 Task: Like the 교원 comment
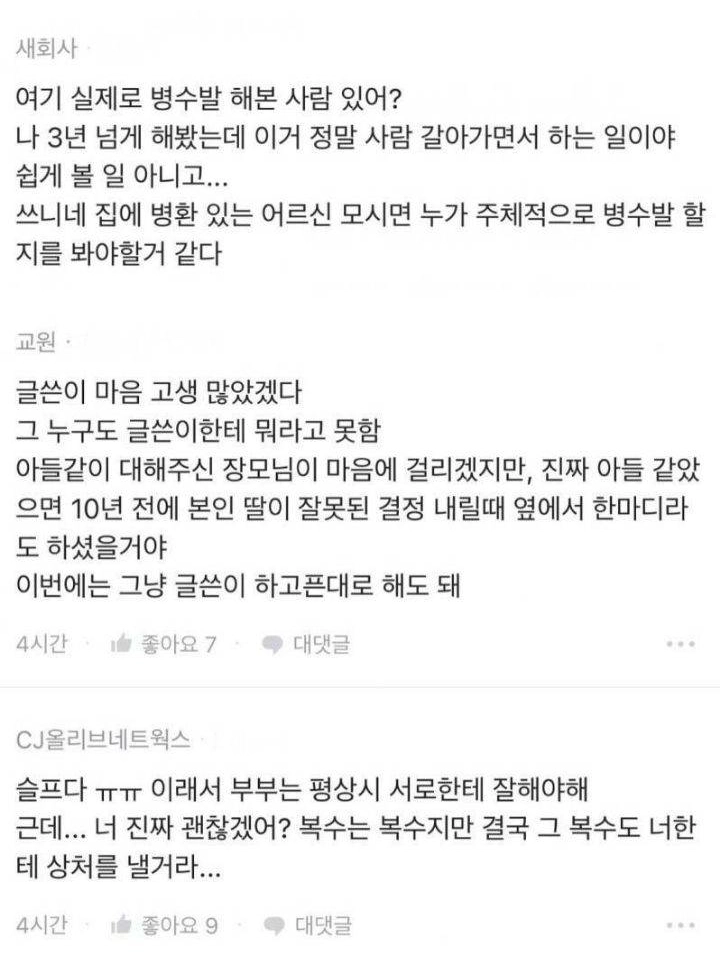pyautogui.click(x=164, y=644)
